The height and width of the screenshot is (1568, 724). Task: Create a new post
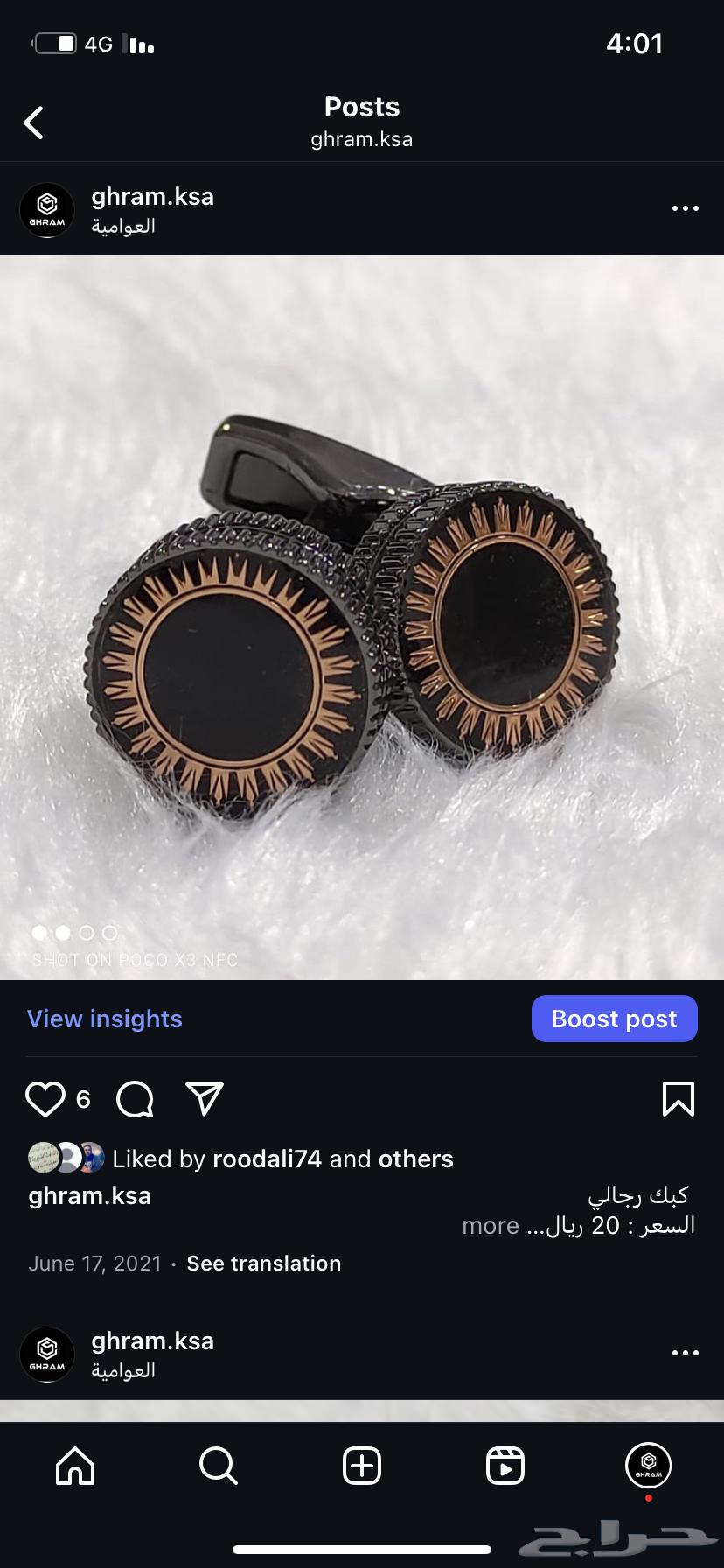[x=362, y=1465]
